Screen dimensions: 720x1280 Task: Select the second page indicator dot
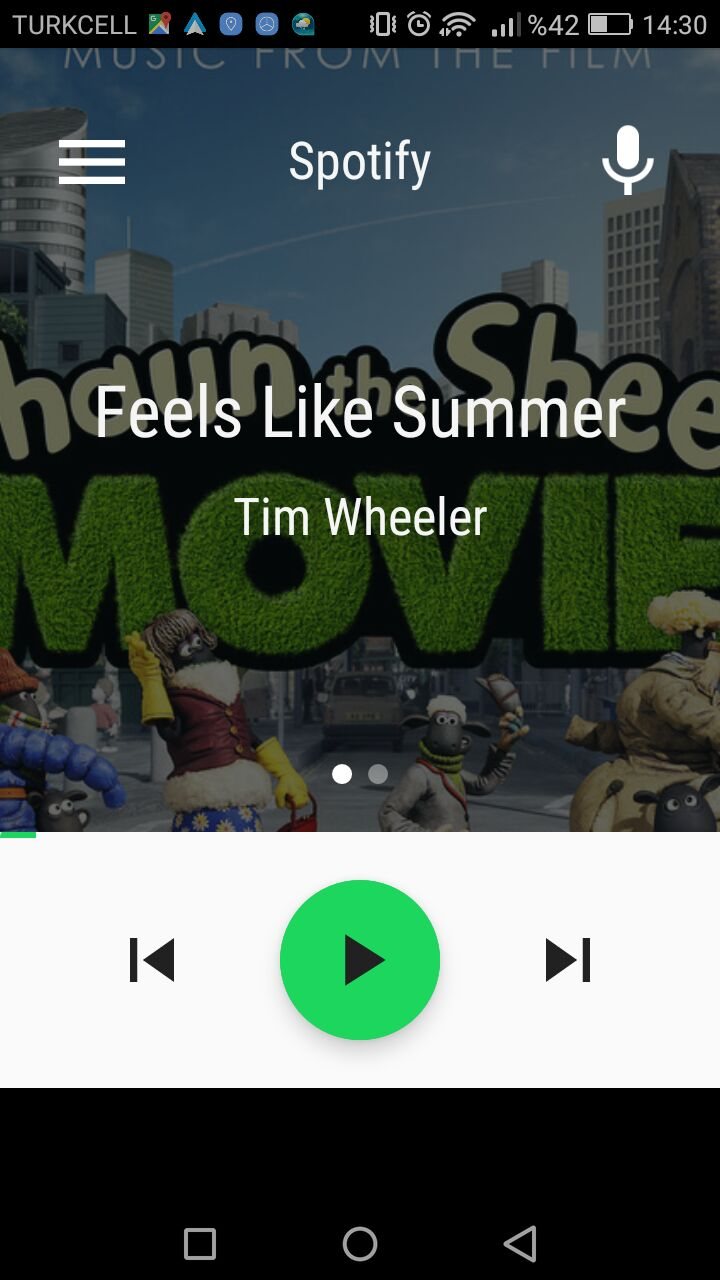[378, 774]
